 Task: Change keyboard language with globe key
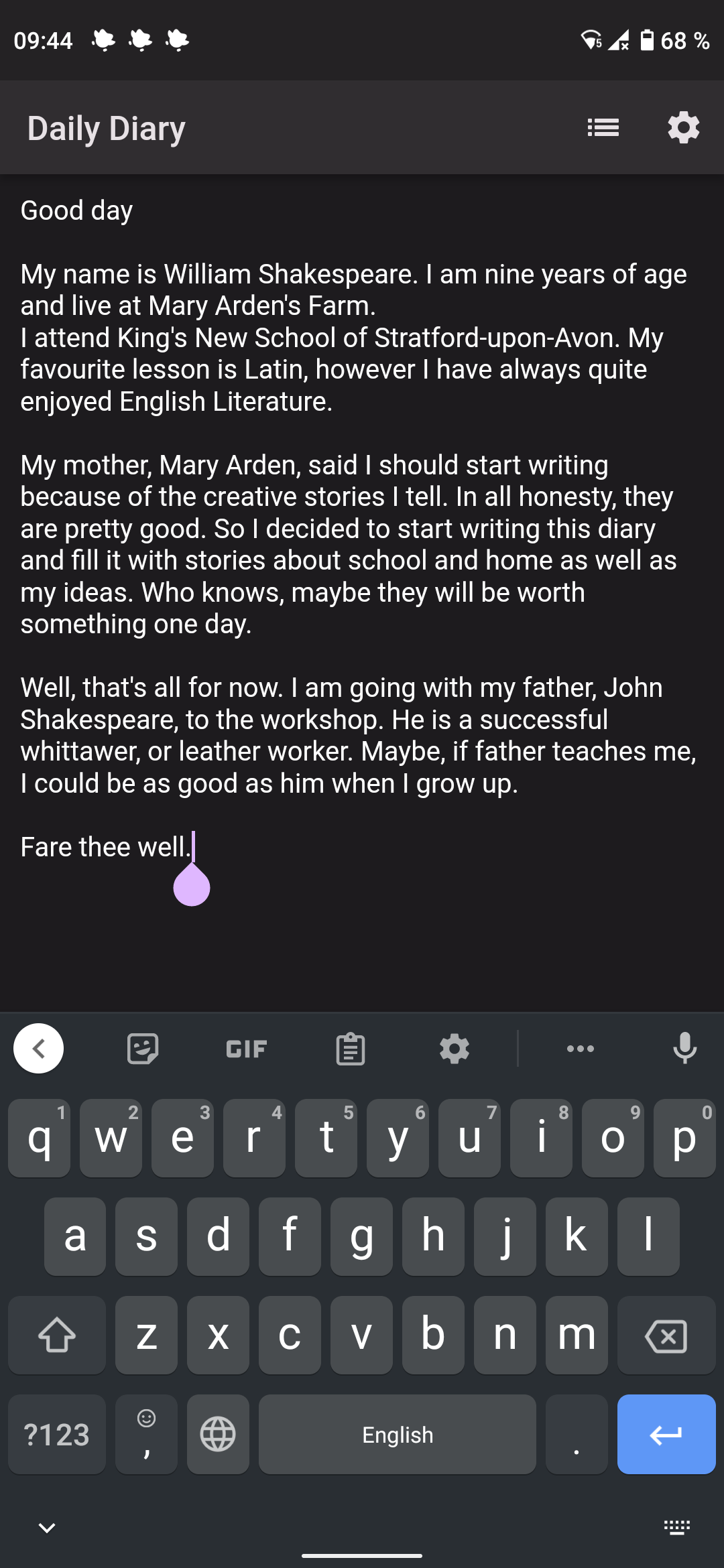[219, 1435]
